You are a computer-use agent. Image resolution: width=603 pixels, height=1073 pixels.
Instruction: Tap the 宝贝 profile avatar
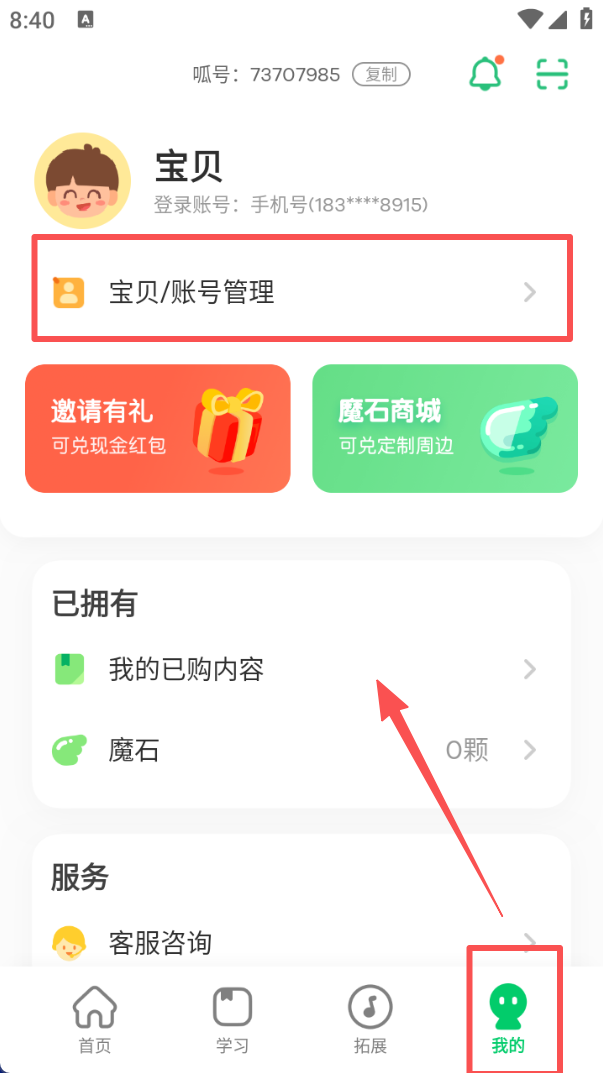coord(83,182)
